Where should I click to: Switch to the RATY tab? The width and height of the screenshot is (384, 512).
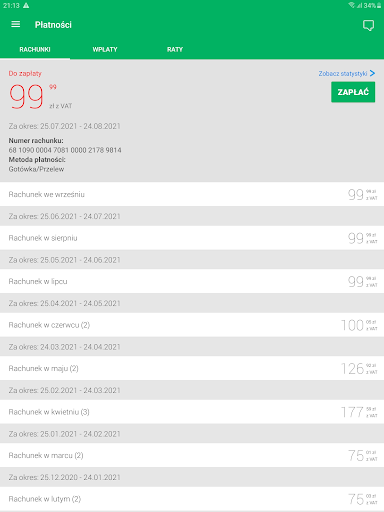tap(175, 49)
